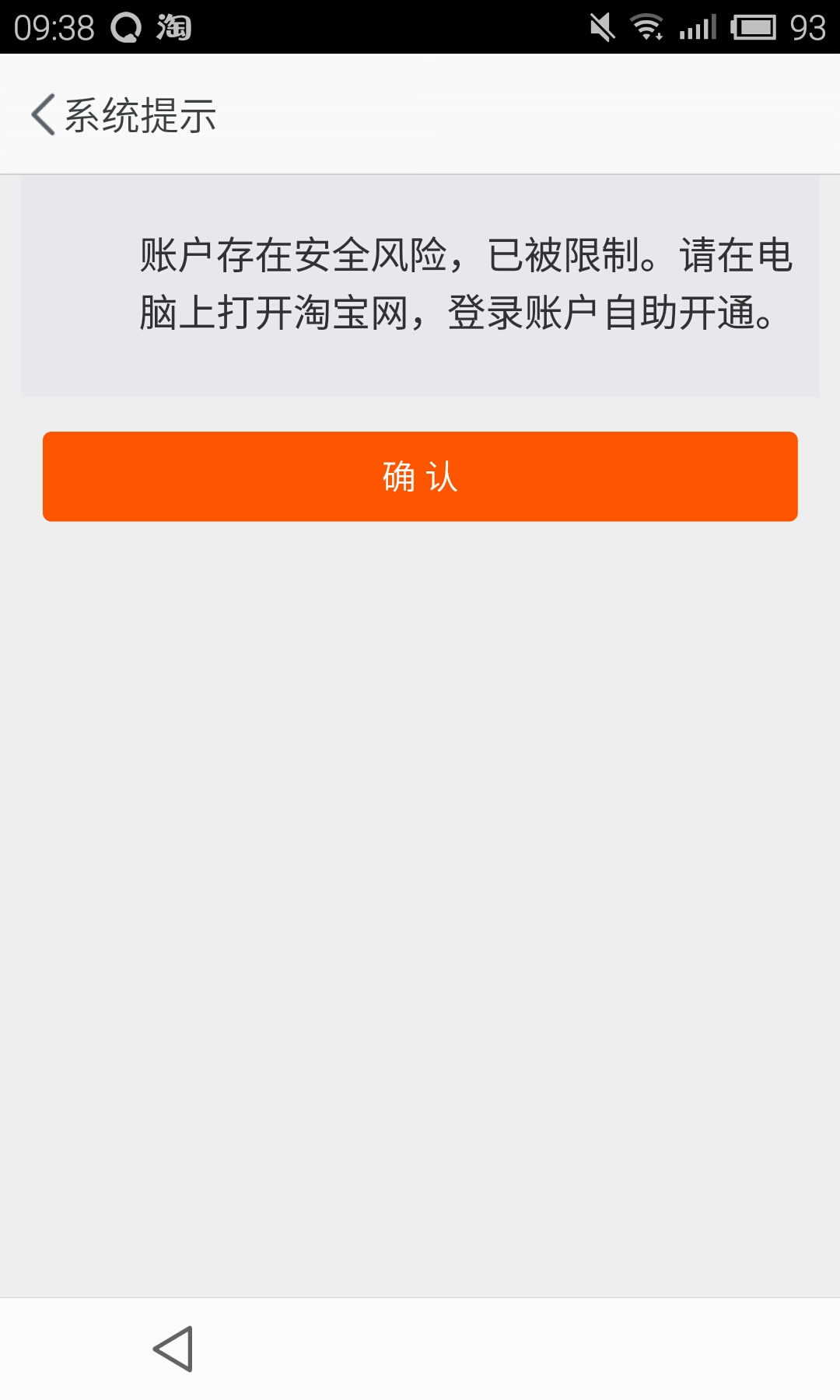Tap the gray security warning message panel
Viewport: 840px width, 1400px height.
coord(420,284)
